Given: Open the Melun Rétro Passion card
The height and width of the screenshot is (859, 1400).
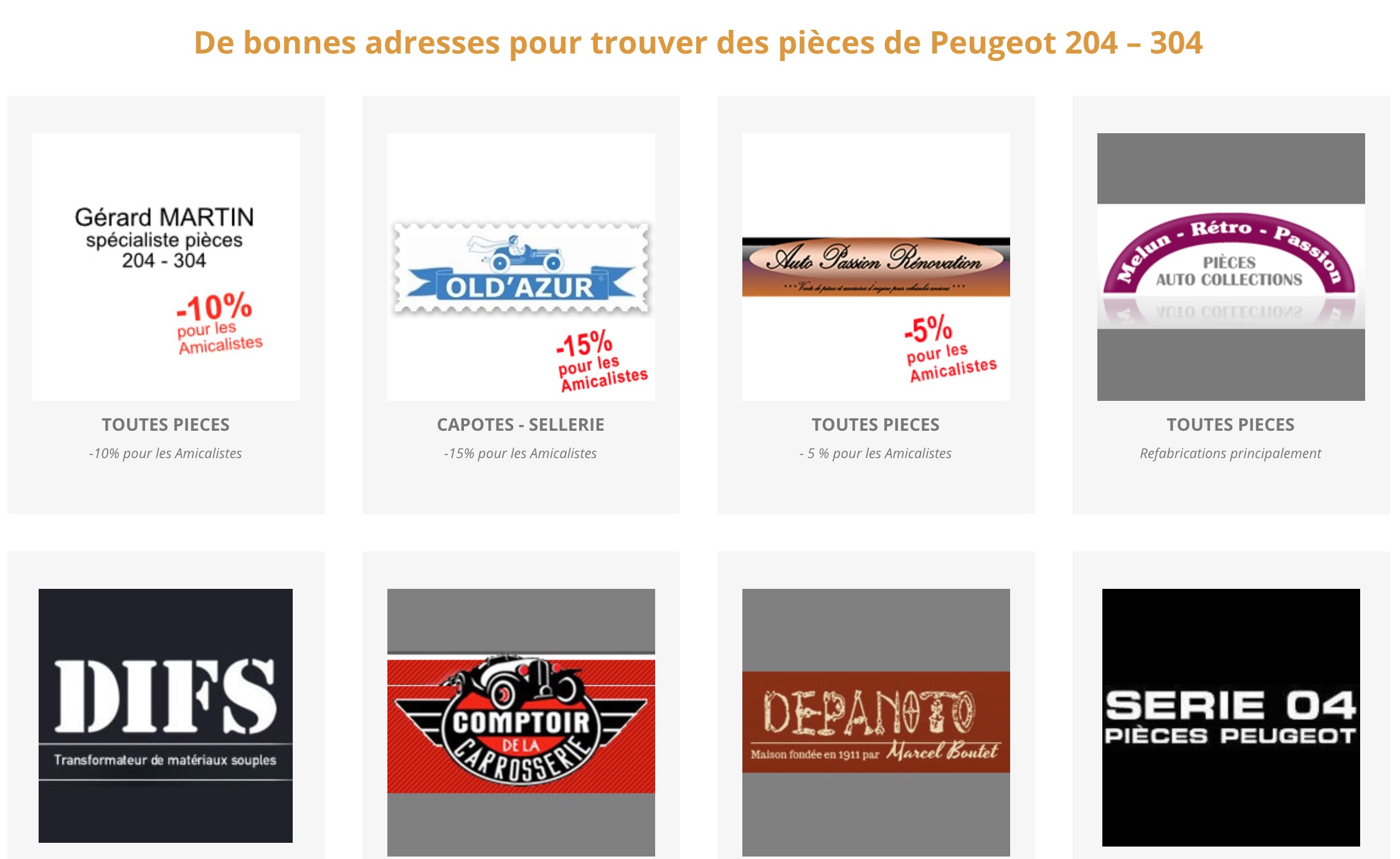Looking at the screenshot, I should pos(1231,267).
